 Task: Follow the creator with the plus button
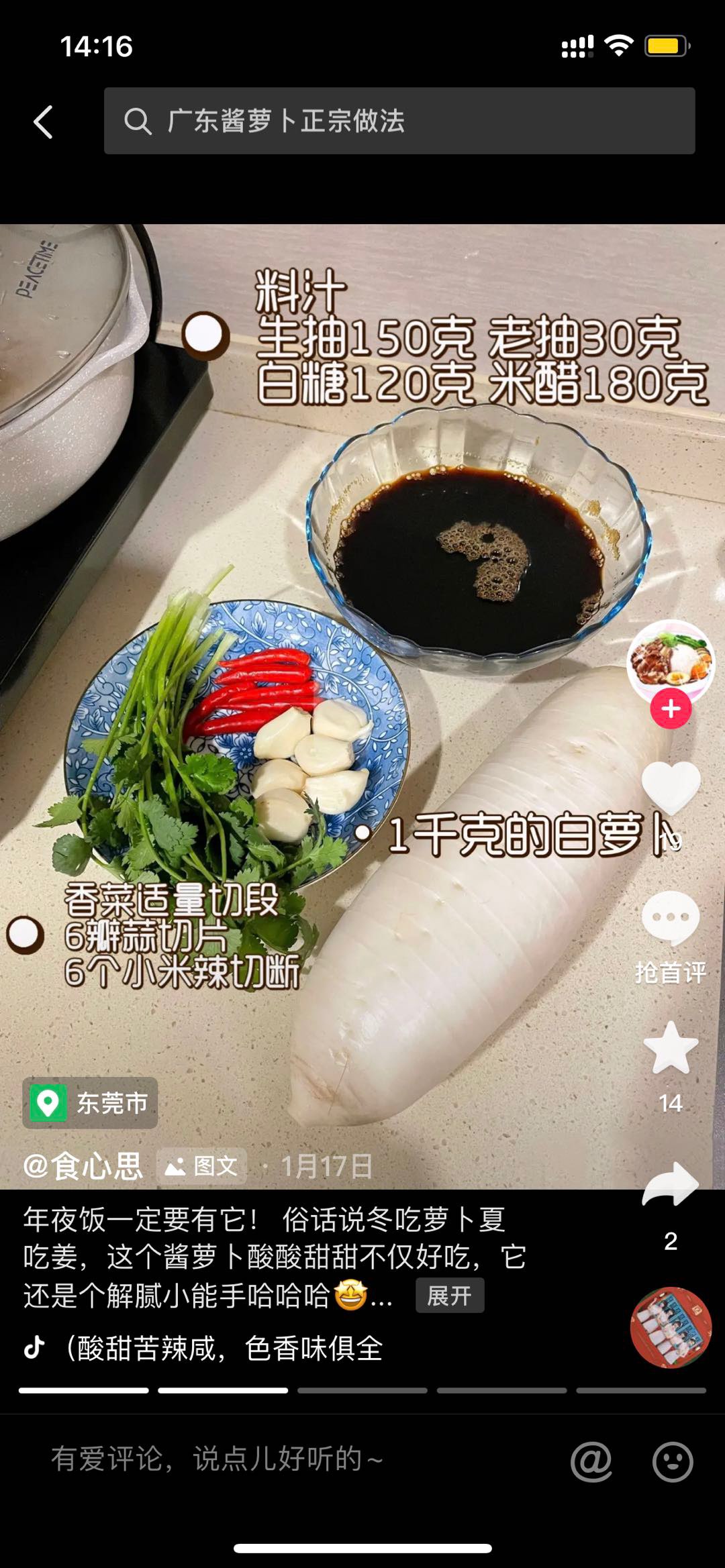pos(670,709)
